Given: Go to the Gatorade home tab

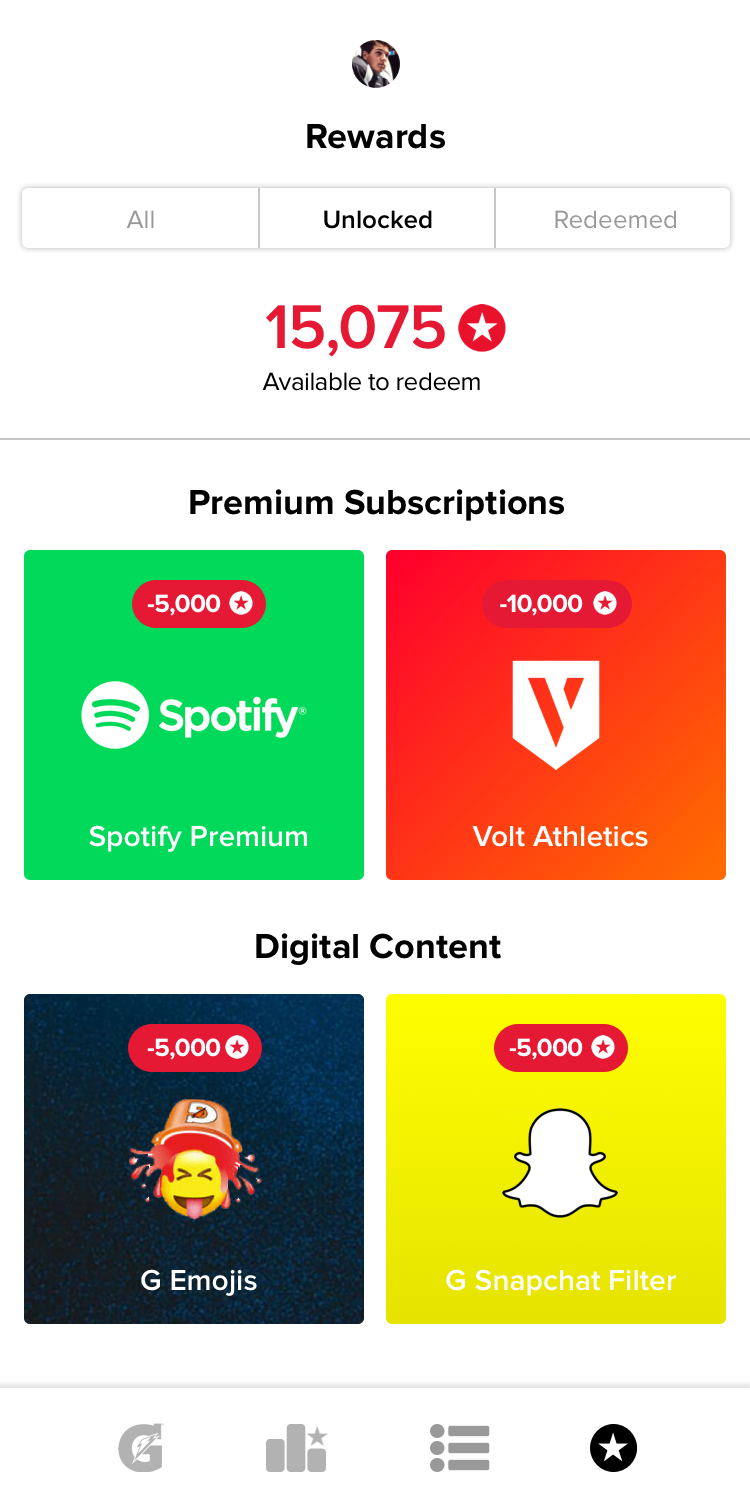Looking at the screenshot, I should click(x=140, y=1447).
